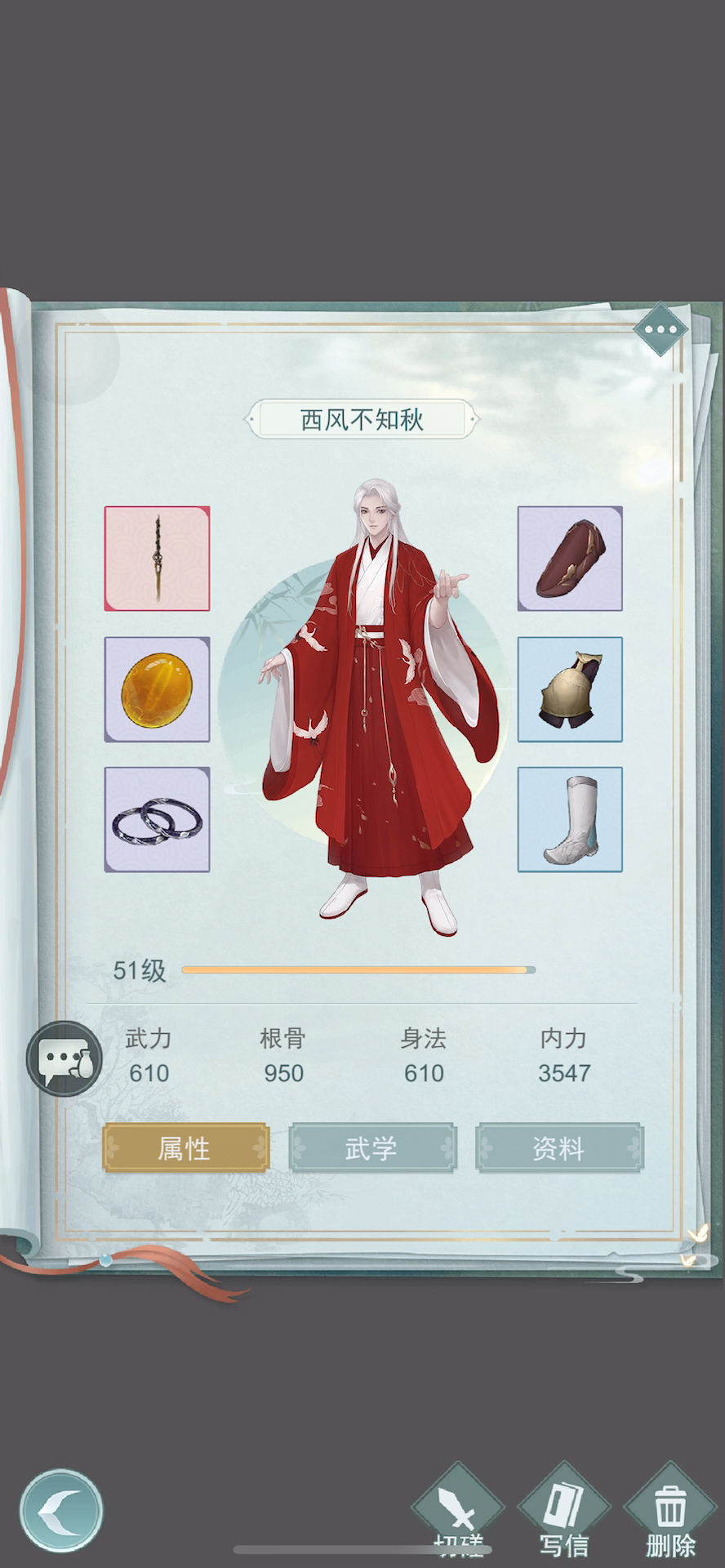Open the chat bubble icon
Viewport: 725px width, 1568px height.
[x=64, y=1059]
